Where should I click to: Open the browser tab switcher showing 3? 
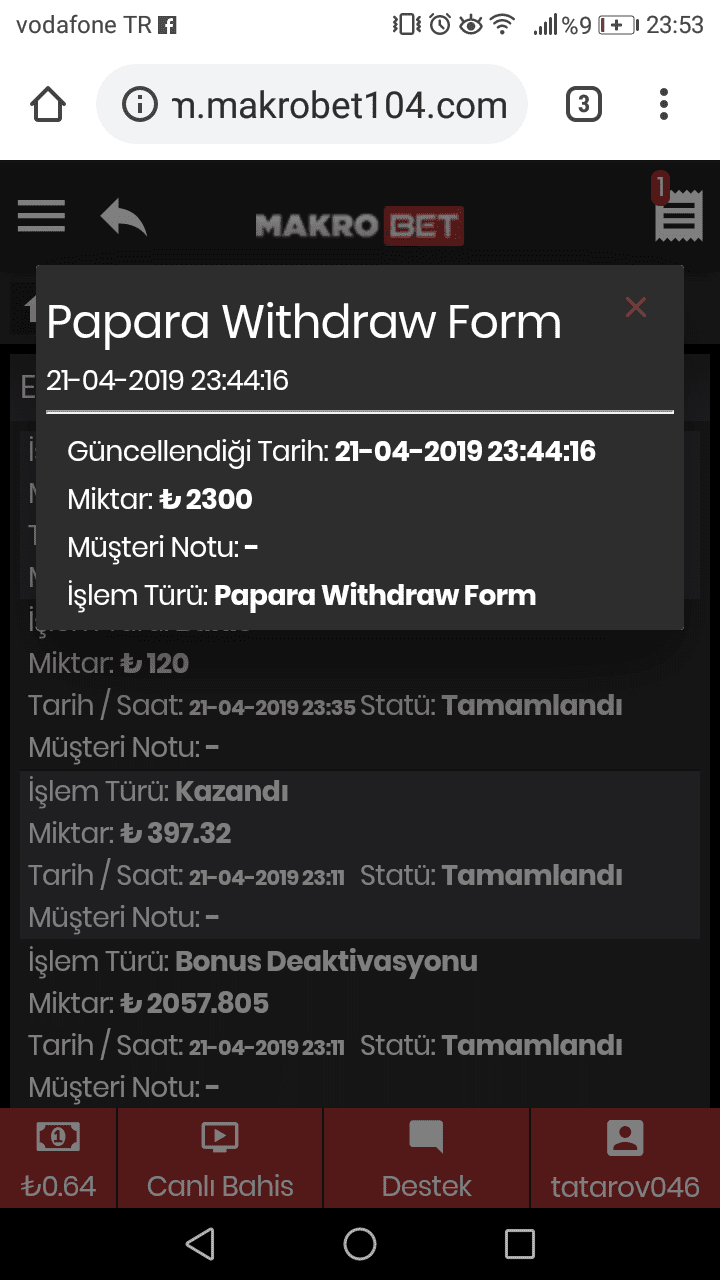(584, 104)
